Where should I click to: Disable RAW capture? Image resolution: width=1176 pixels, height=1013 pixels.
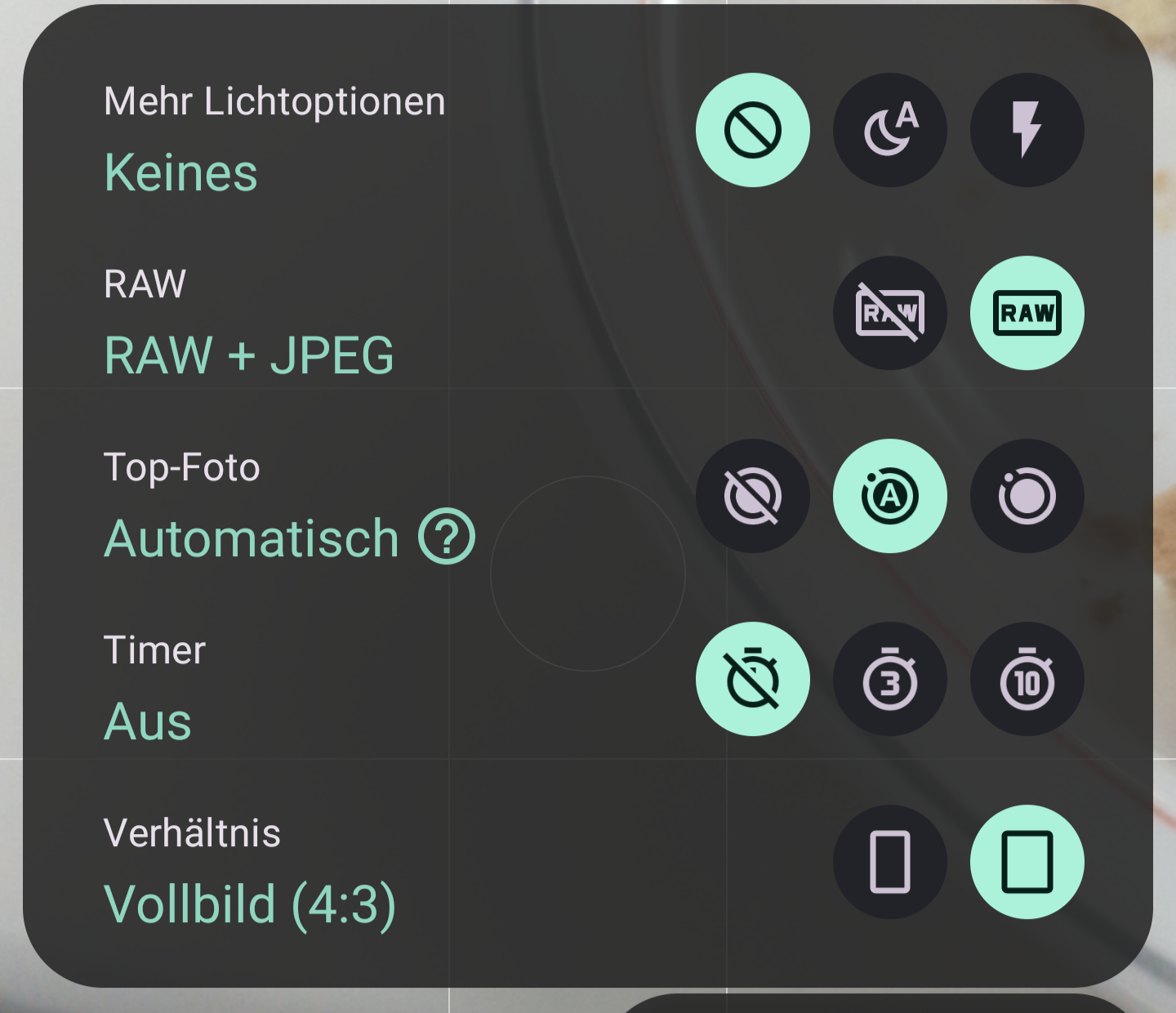point(889,313)
